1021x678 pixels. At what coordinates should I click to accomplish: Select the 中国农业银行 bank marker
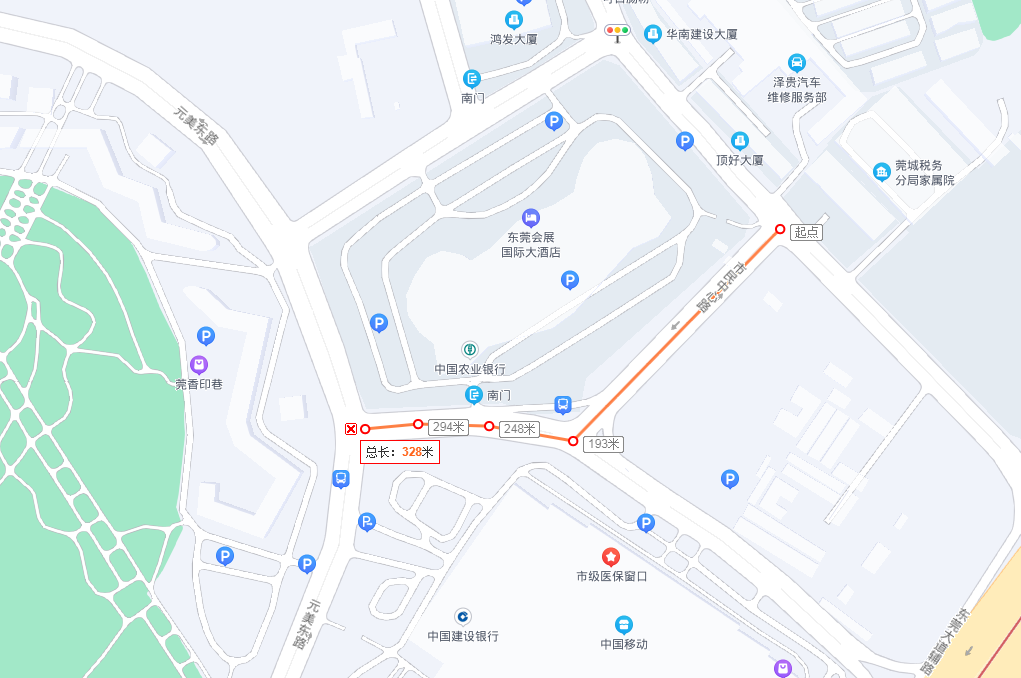tap(469, 349)
